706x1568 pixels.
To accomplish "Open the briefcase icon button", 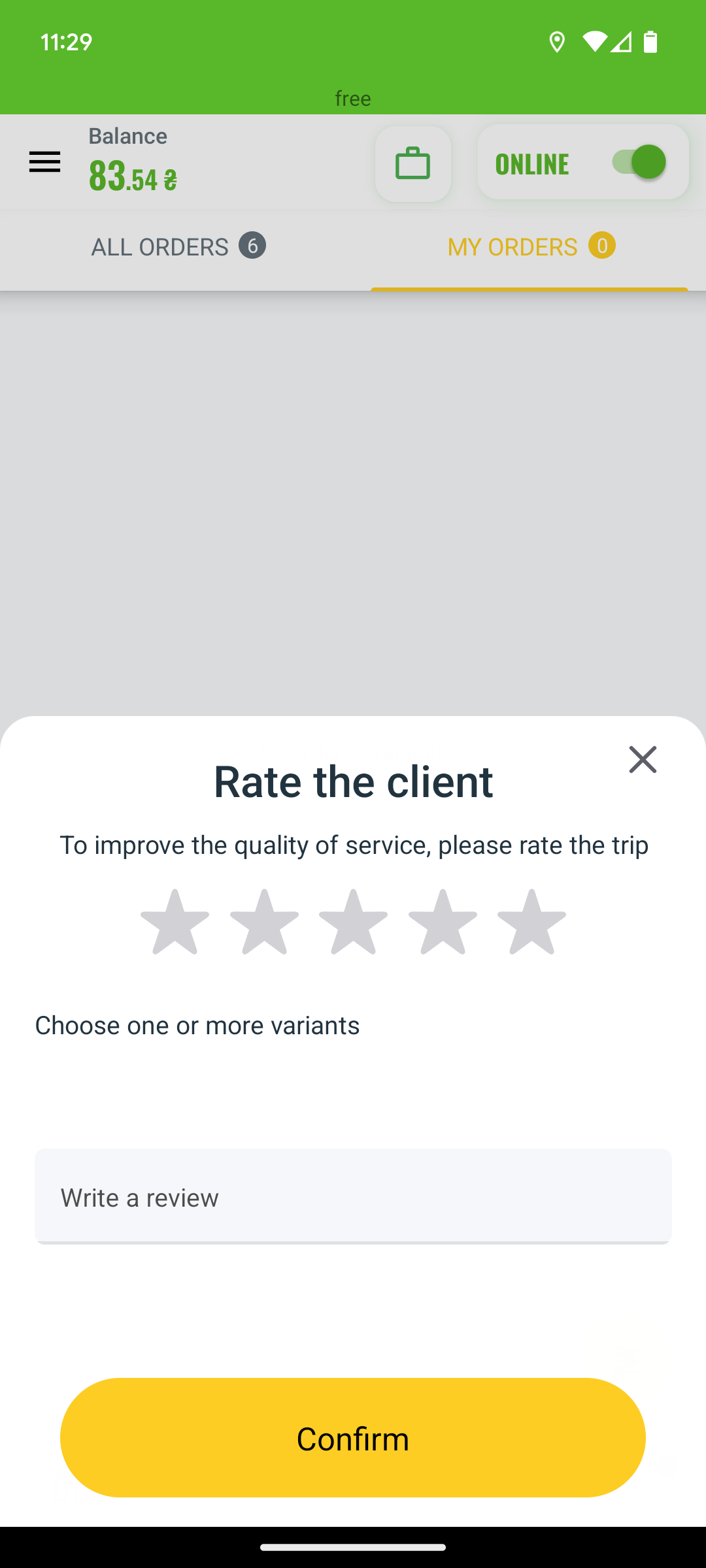I will [413, 163].
